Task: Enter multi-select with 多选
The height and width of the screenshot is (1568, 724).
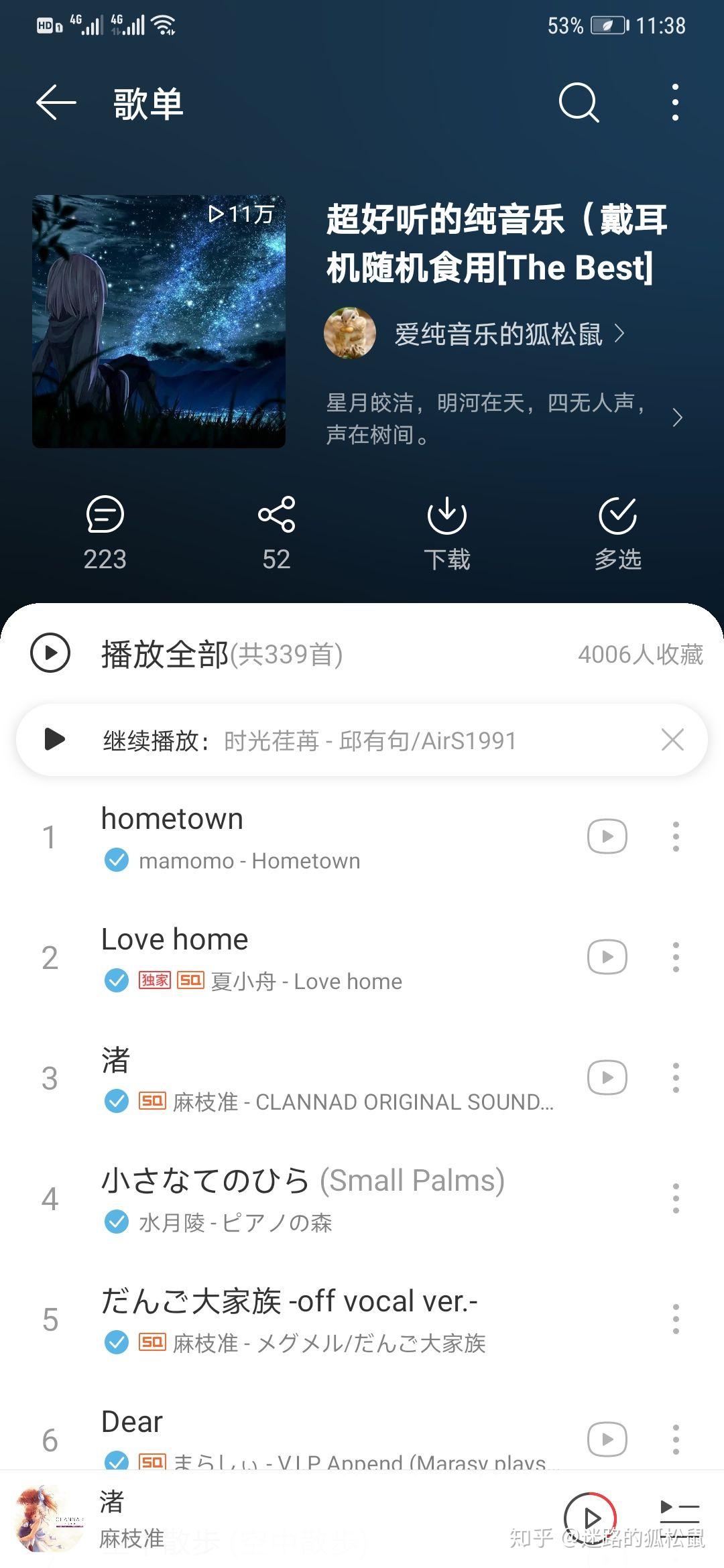Action: (617, 533)
